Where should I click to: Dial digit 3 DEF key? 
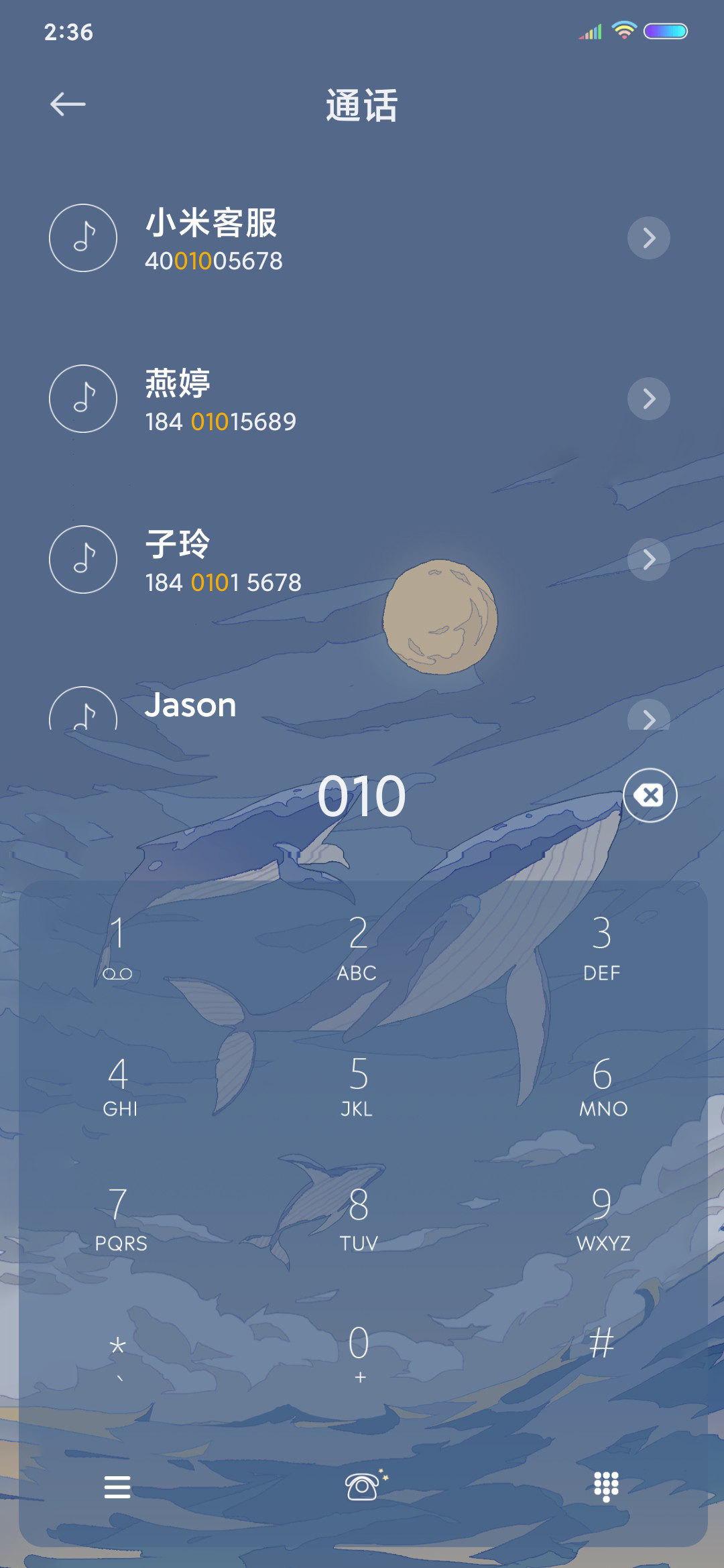point(601,948)
